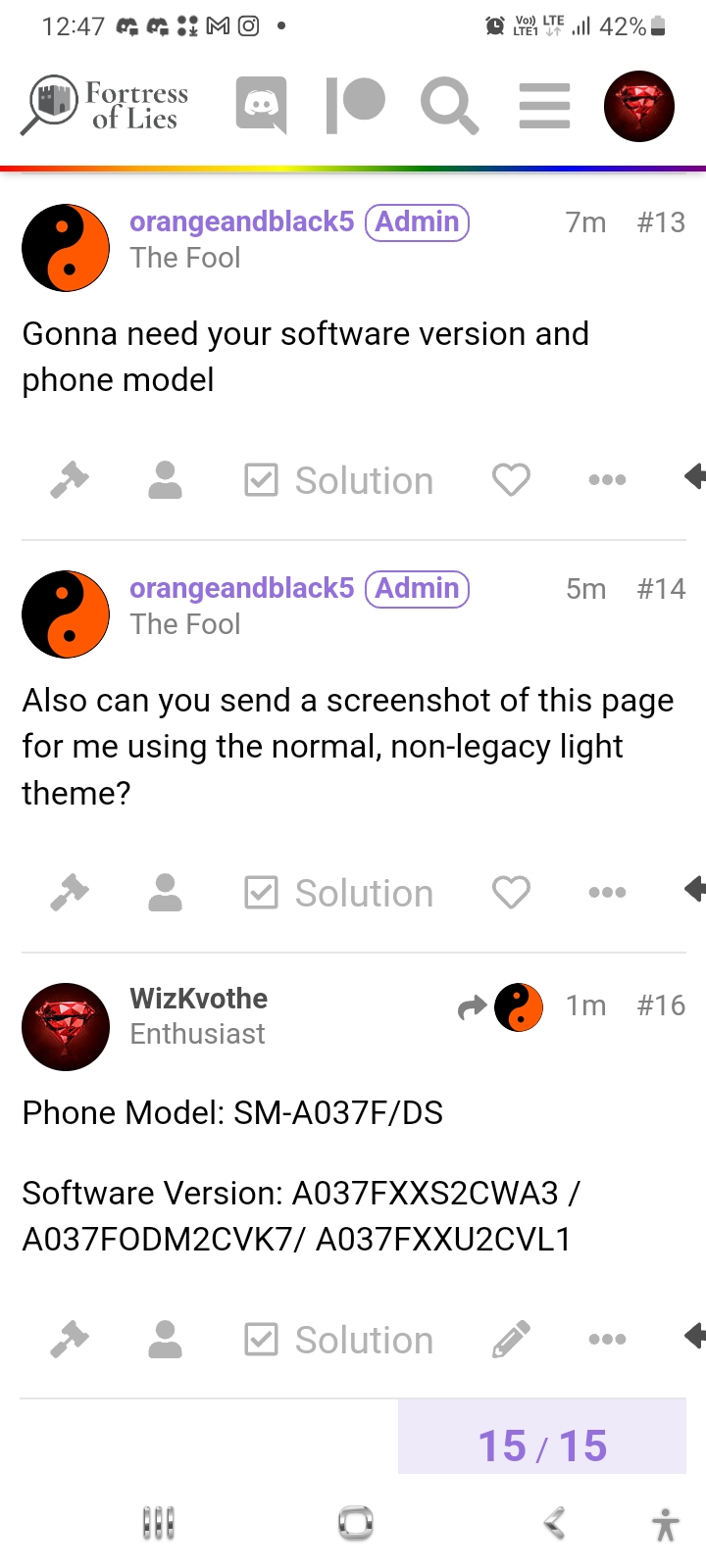
Task: Open the Patreon link in header
Action: point(355,104)
